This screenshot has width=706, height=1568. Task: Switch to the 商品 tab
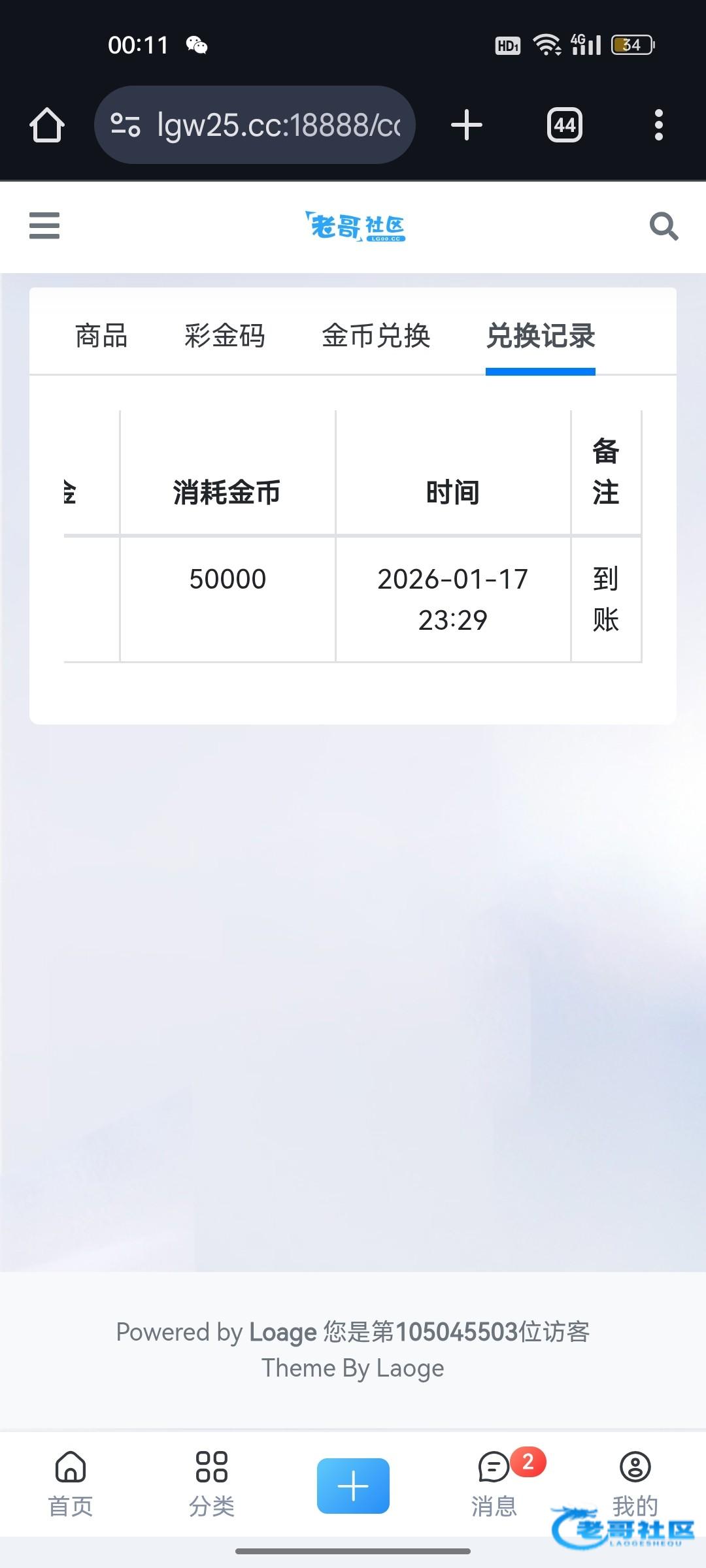[x=101, y=336]
